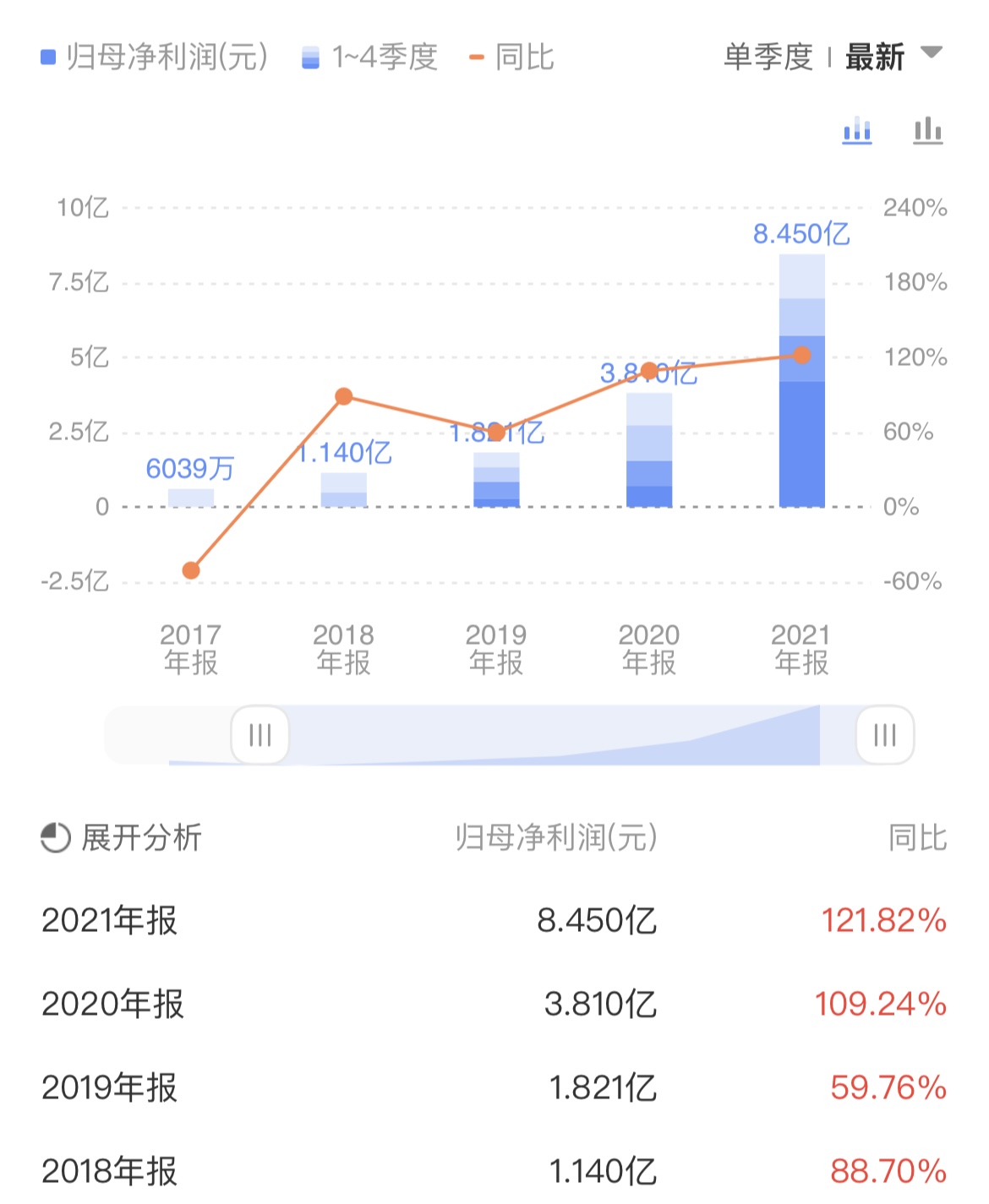The image size is (989, 1204).
Task: Switch to the 单季度 view
Action: click(x=768, y=57)
